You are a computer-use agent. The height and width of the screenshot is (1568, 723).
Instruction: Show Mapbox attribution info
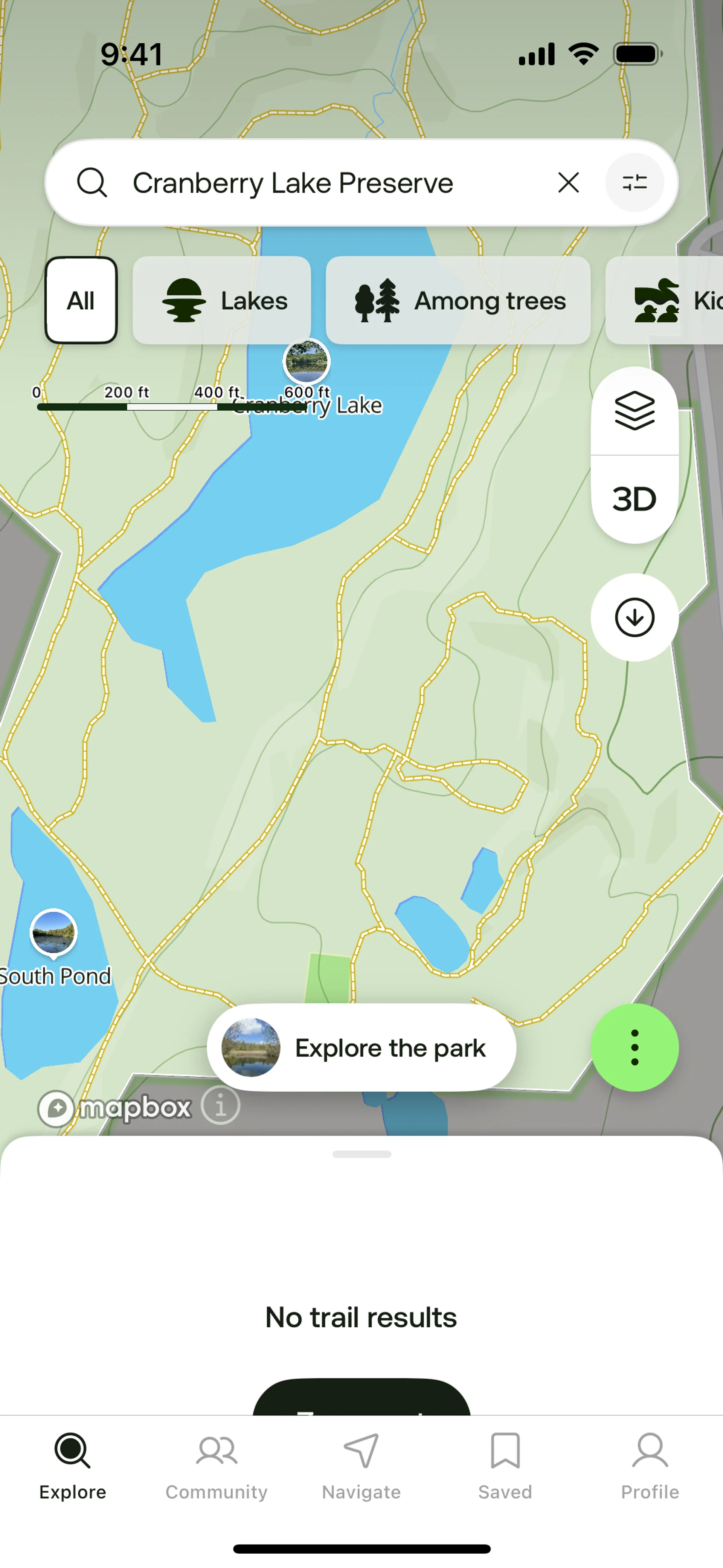click(220, 1106)
